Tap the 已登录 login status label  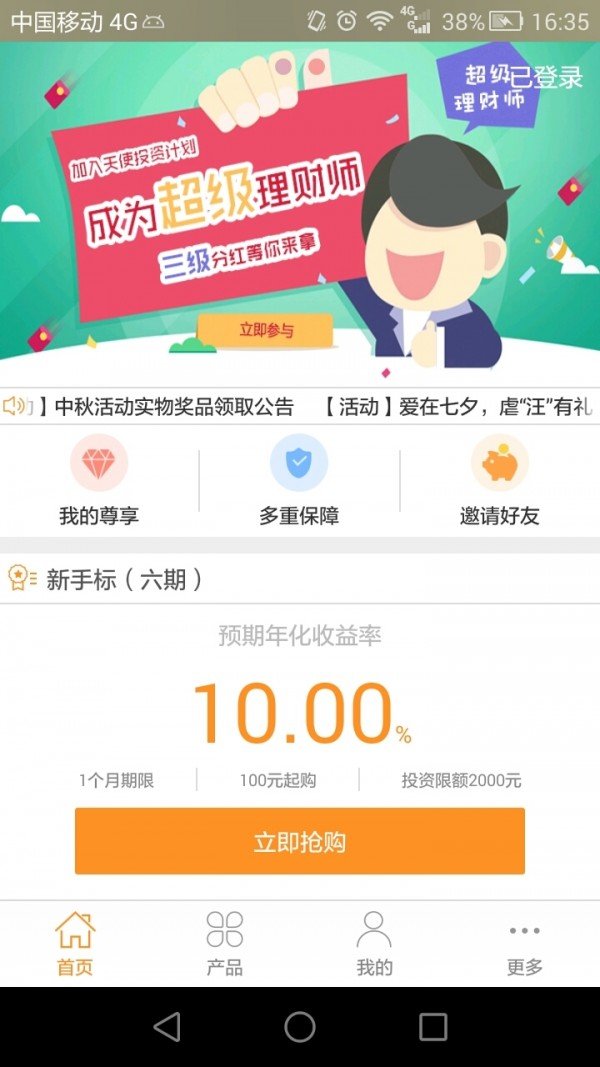pos(546,78)
